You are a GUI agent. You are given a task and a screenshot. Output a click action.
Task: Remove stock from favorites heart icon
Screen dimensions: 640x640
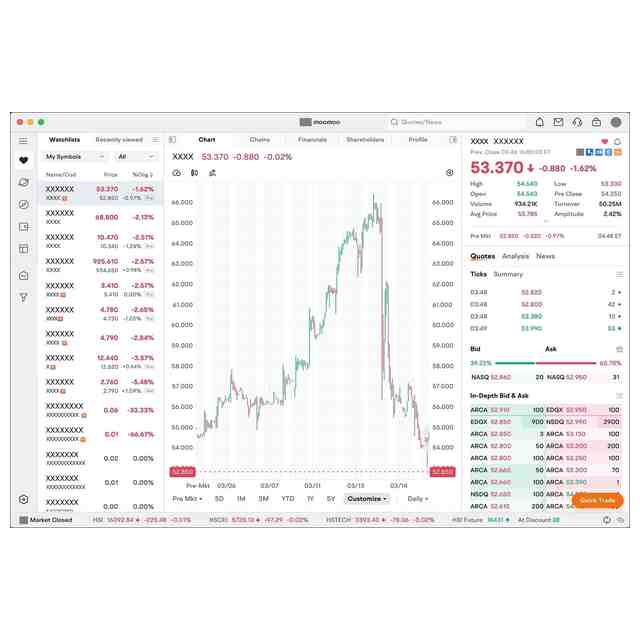click(604, 141)
